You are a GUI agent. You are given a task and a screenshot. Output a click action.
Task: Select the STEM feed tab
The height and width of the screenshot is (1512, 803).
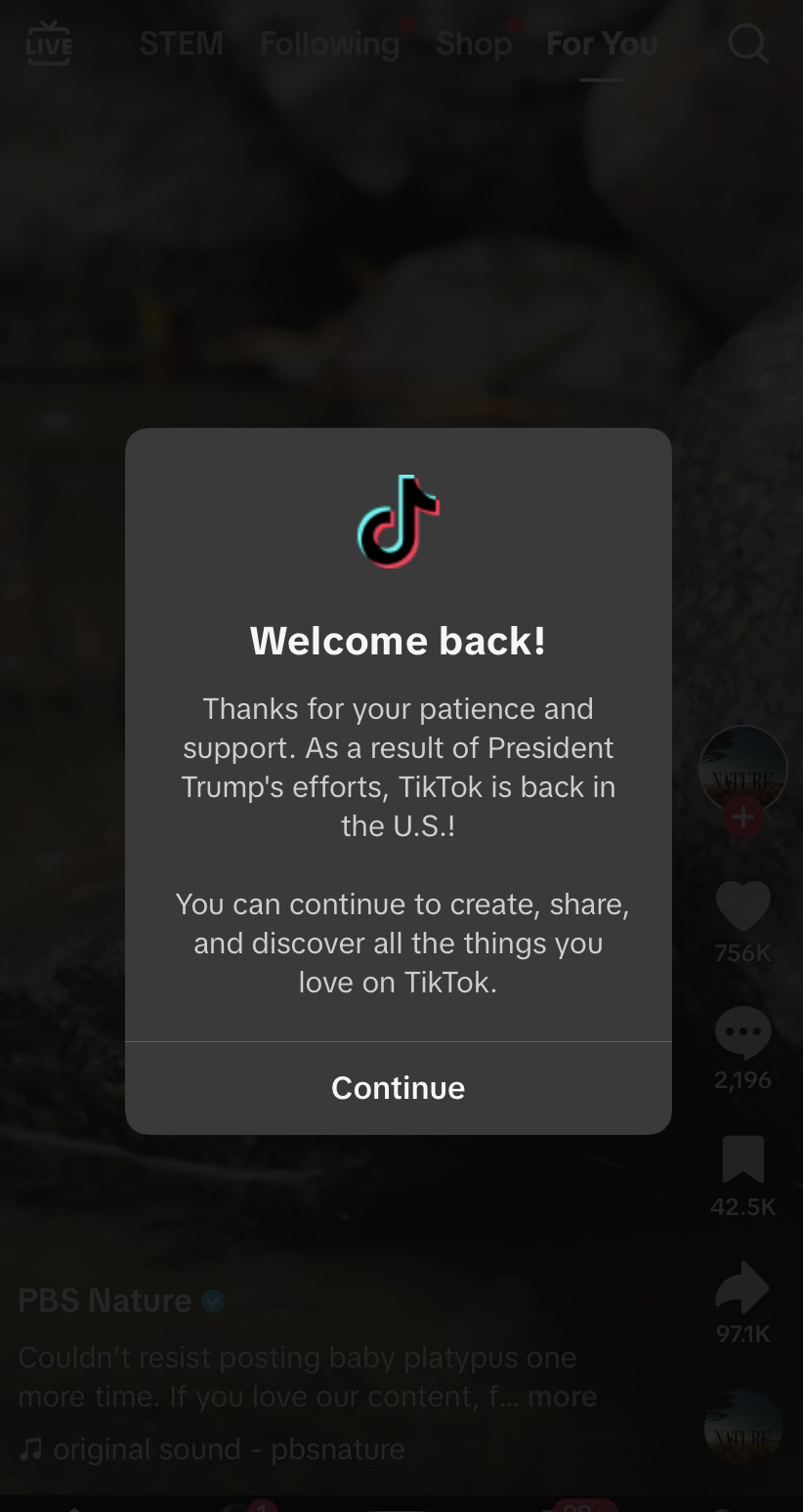[x=181, y=43]
